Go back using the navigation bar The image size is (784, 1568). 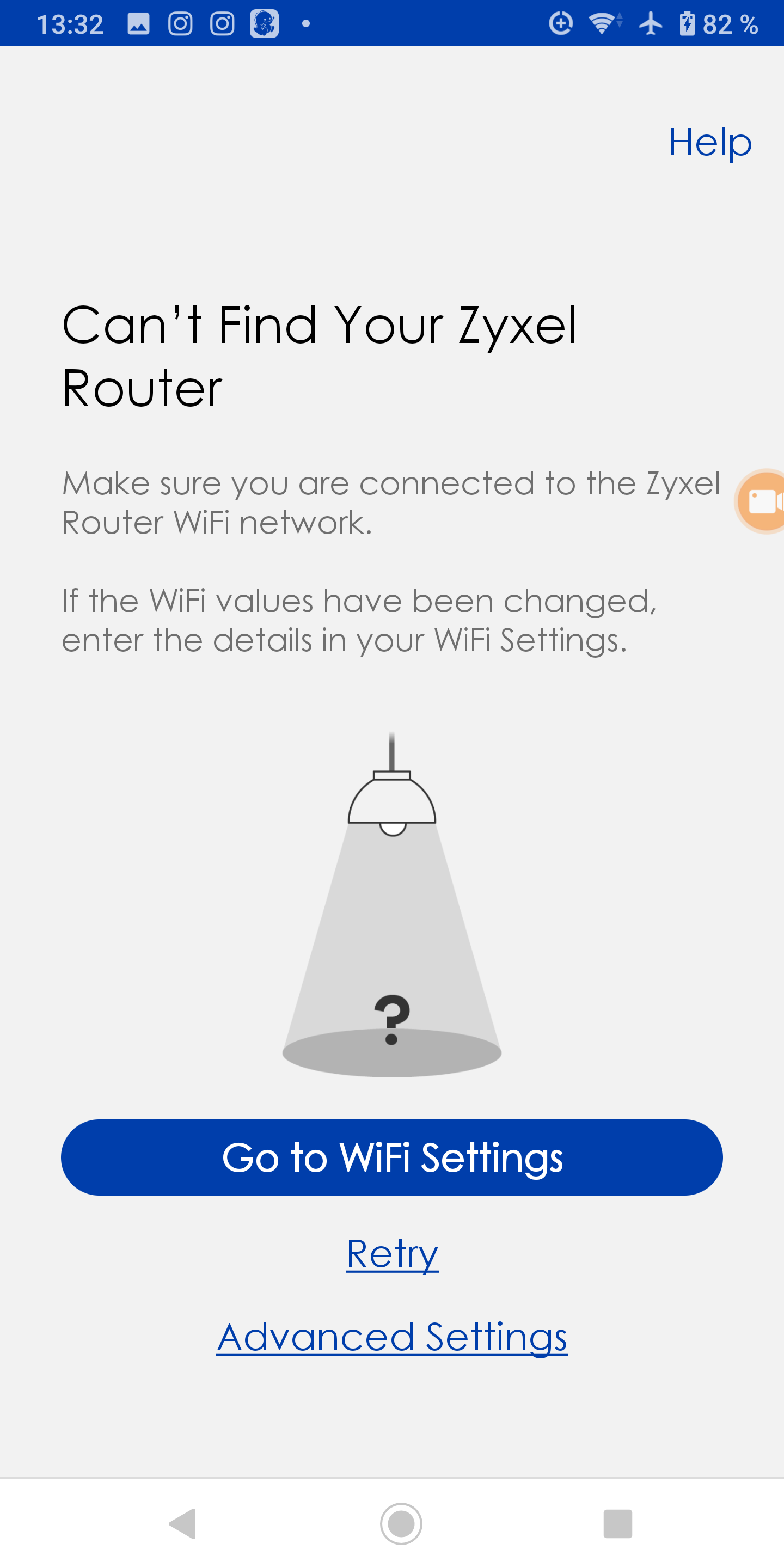182,1523
